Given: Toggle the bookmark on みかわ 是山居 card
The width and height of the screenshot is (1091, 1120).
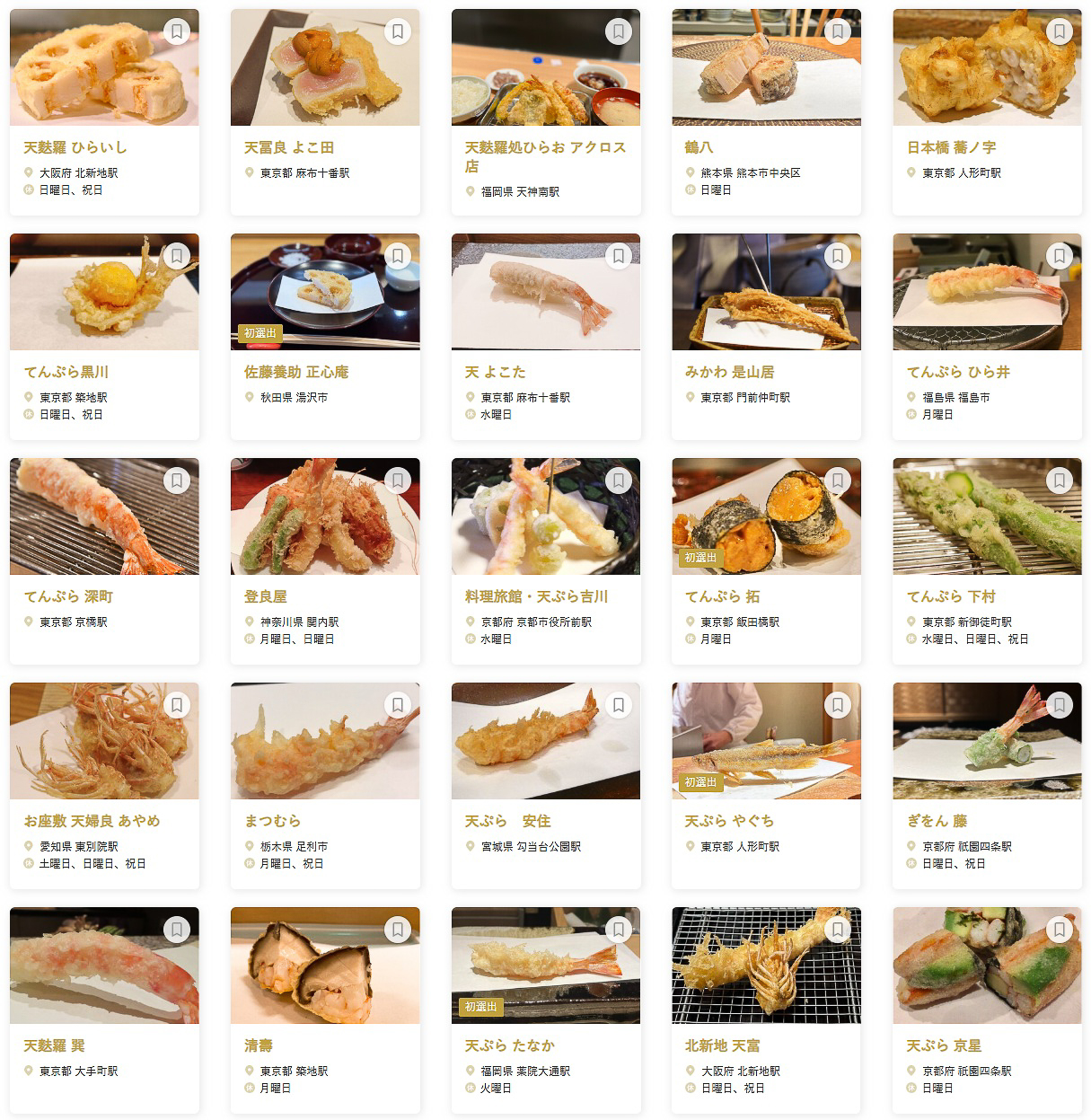Looking at the screenshot, I should tap(837, 256).
